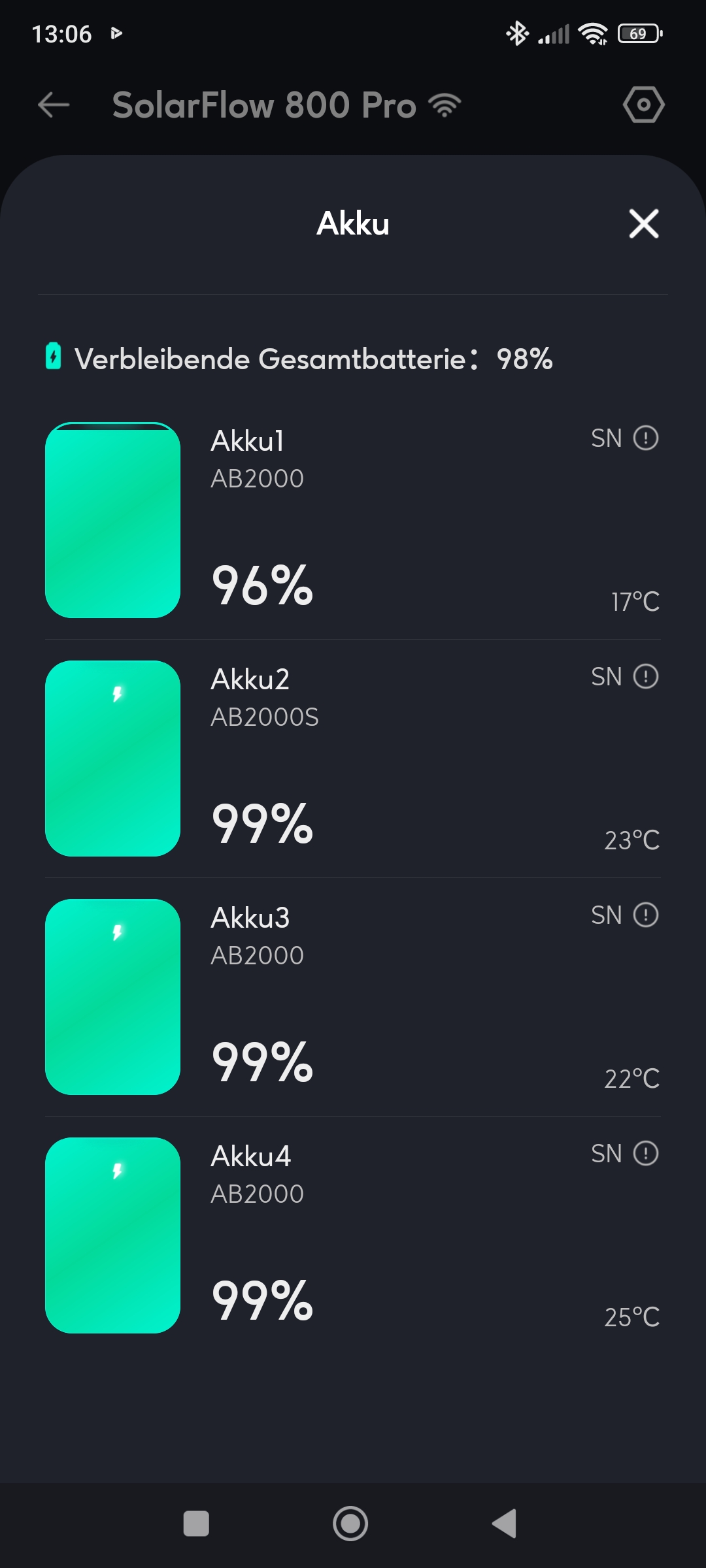This screenshot has width=706, height=1568.
Task: Open the device settings hexagon icon
Action: pyautogui.click(x=644, y=105)
